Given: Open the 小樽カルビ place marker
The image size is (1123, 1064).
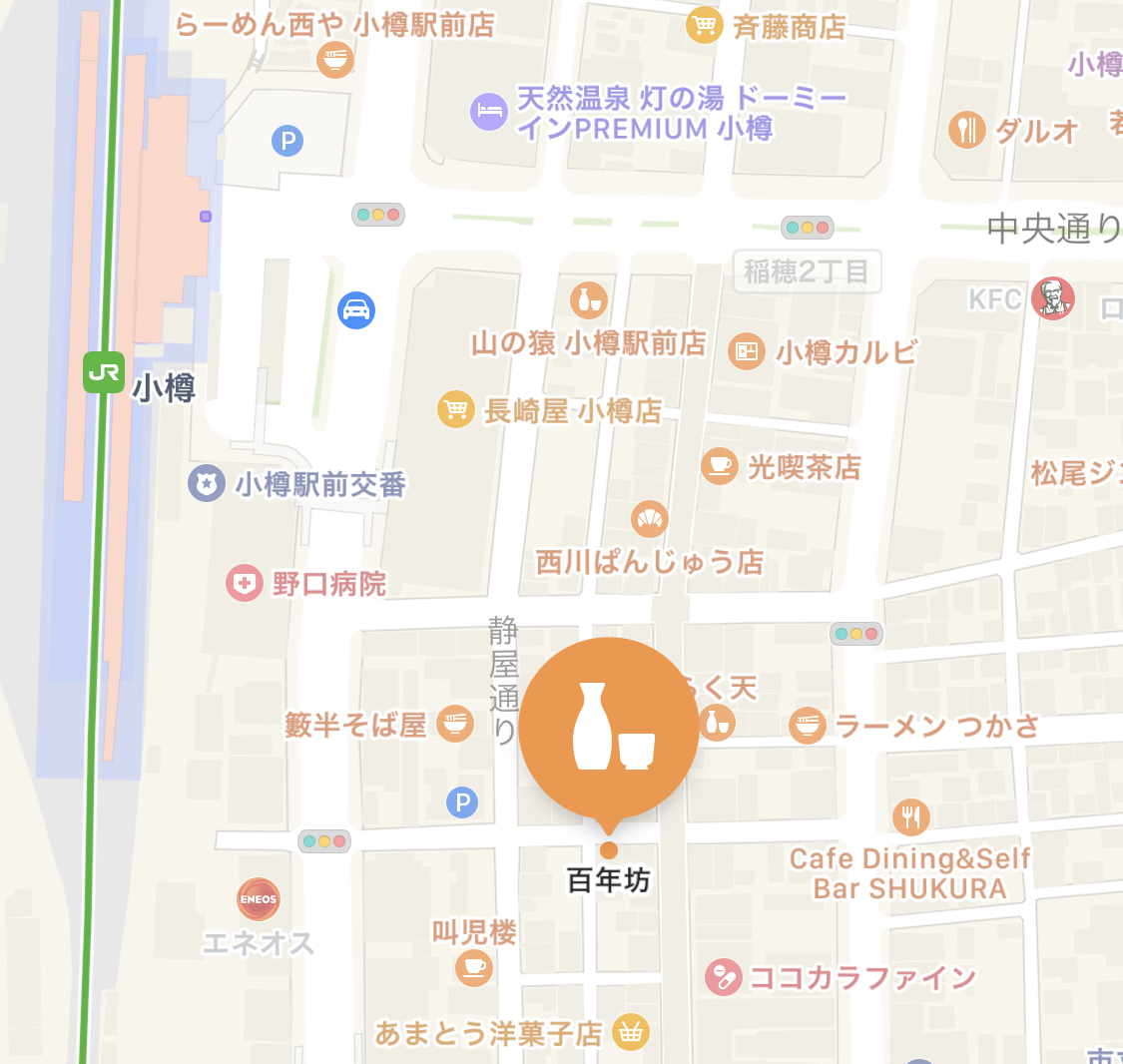Looking at the screenshot, I should point(746,351).
